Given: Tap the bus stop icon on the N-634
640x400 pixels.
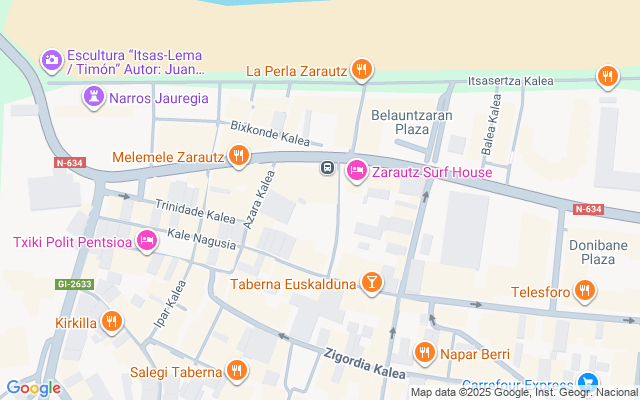Looking at the screenshot, I should [x=326, y=167].
